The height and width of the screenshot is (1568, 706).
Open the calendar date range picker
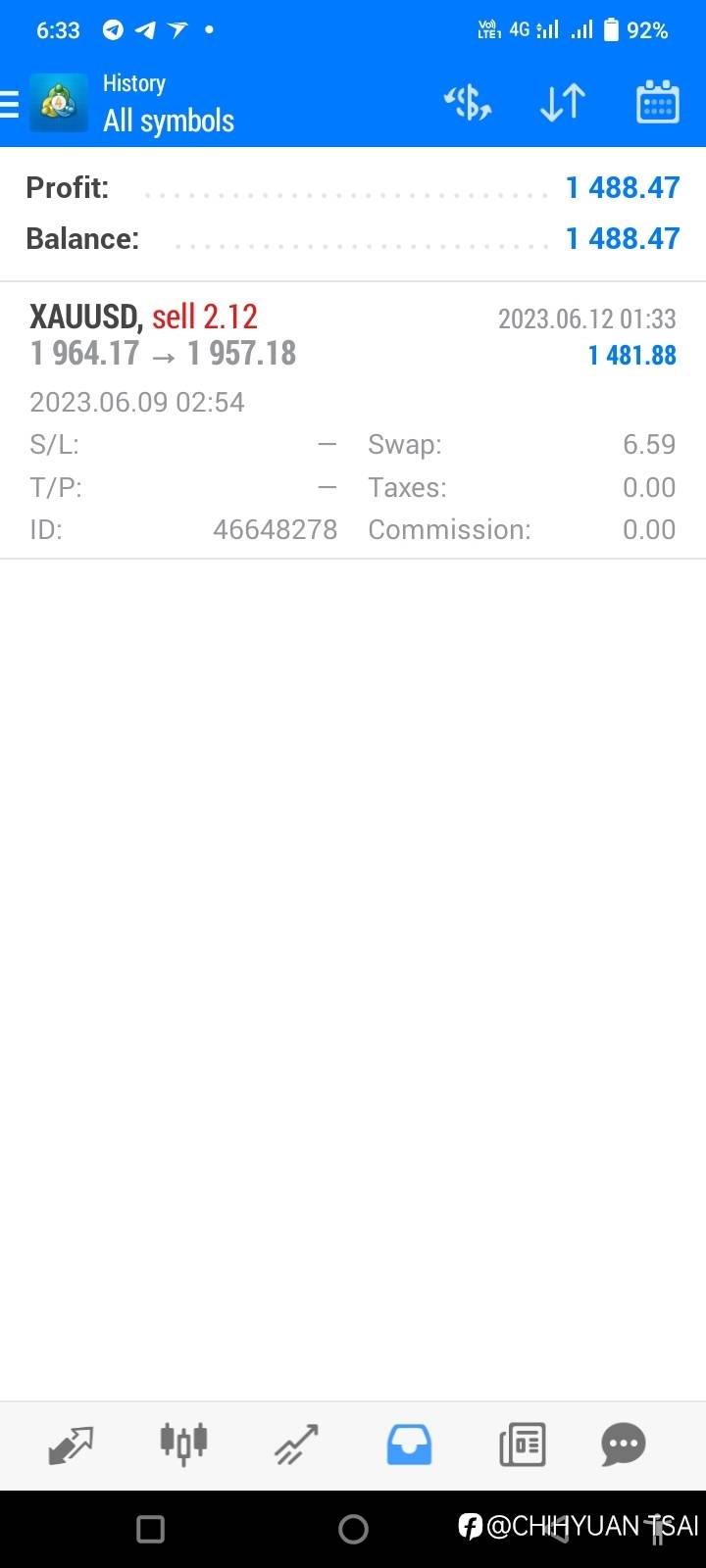click(x=658, y=103)
